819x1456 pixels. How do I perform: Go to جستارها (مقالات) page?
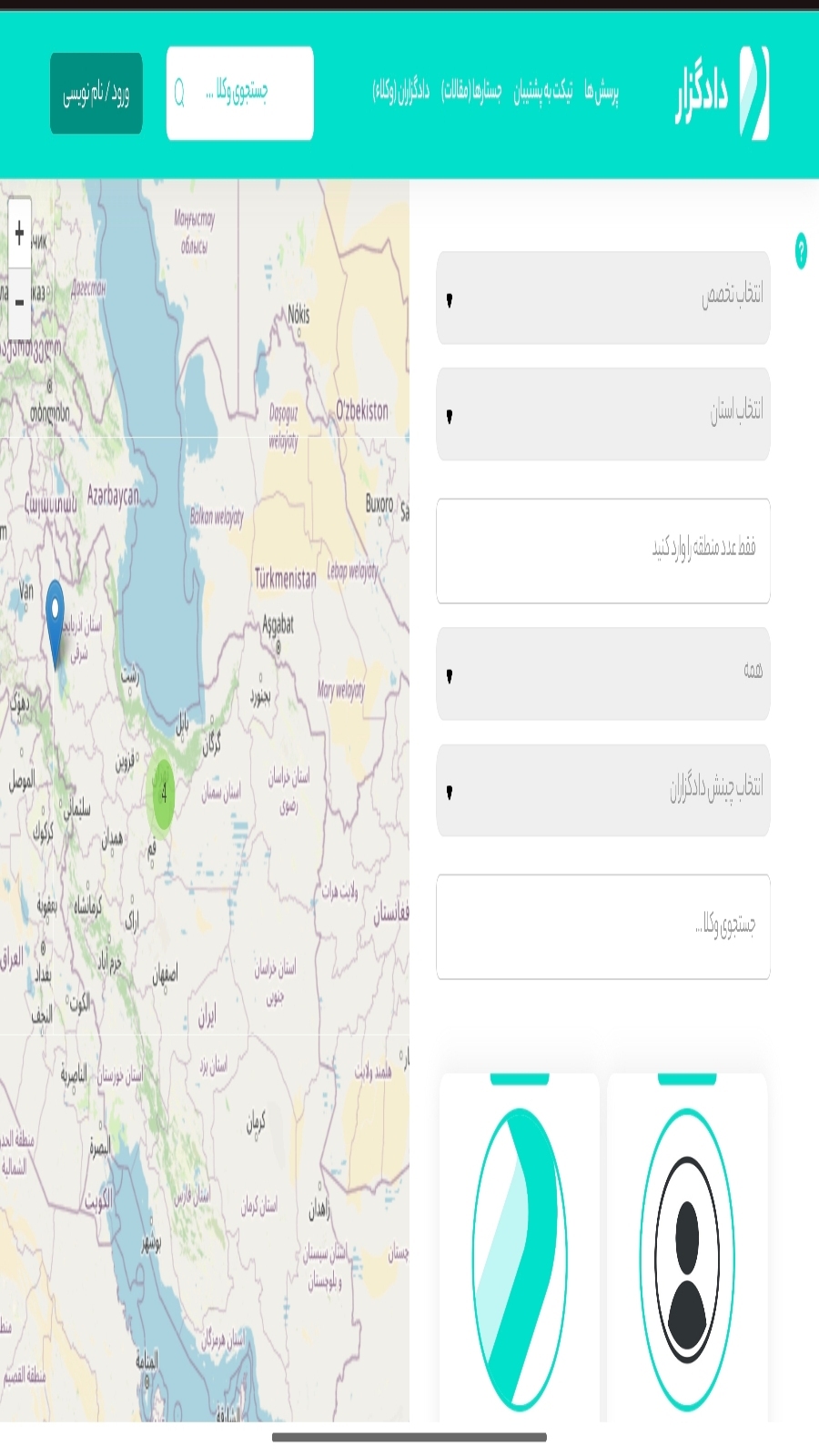click(x=471, y=91)
